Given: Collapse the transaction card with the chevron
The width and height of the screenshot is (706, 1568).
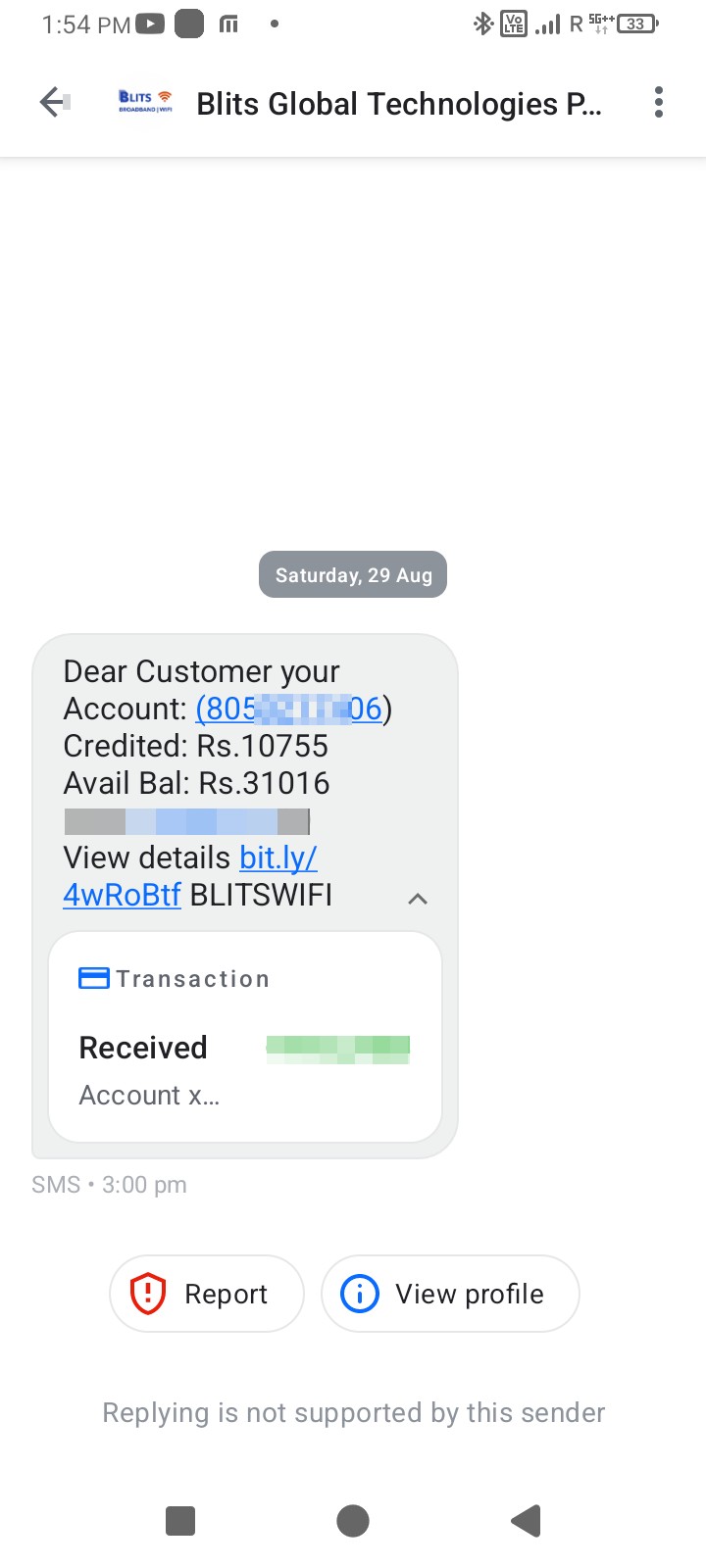Looking at the screenshot, I should 418,898.
